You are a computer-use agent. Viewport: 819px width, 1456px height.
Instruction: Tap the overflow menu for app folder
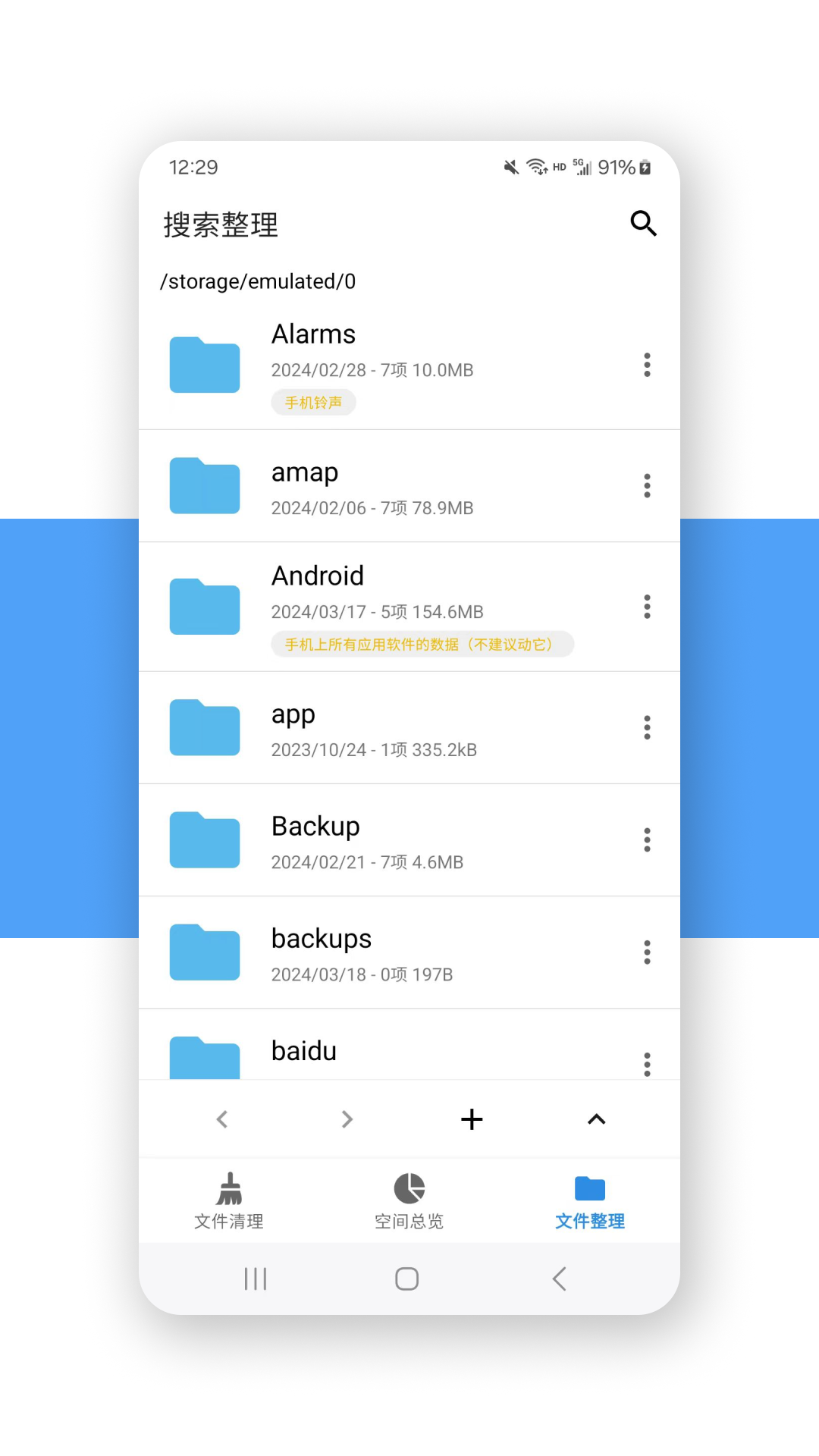pos(647,728)
